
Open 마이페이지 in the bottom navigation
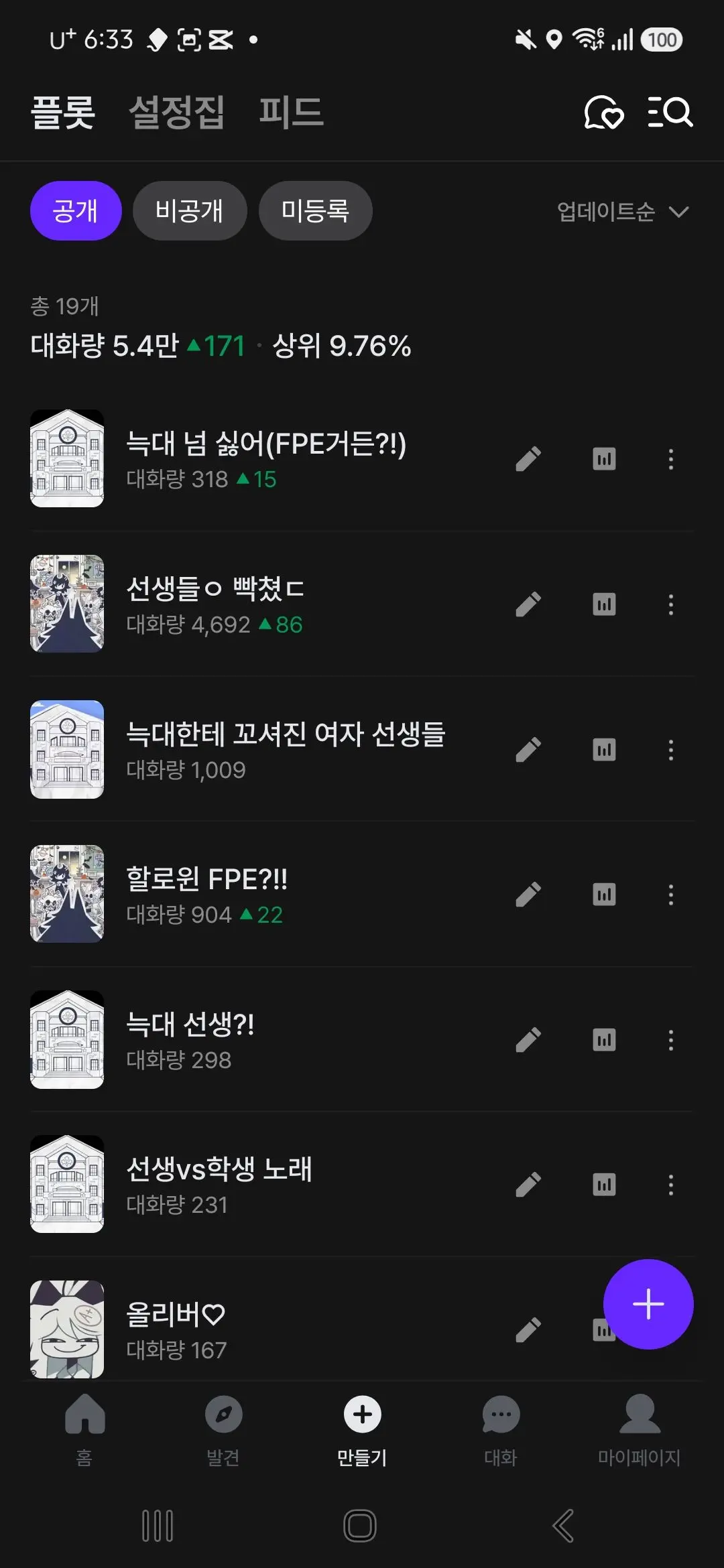tap(640, 1427)
